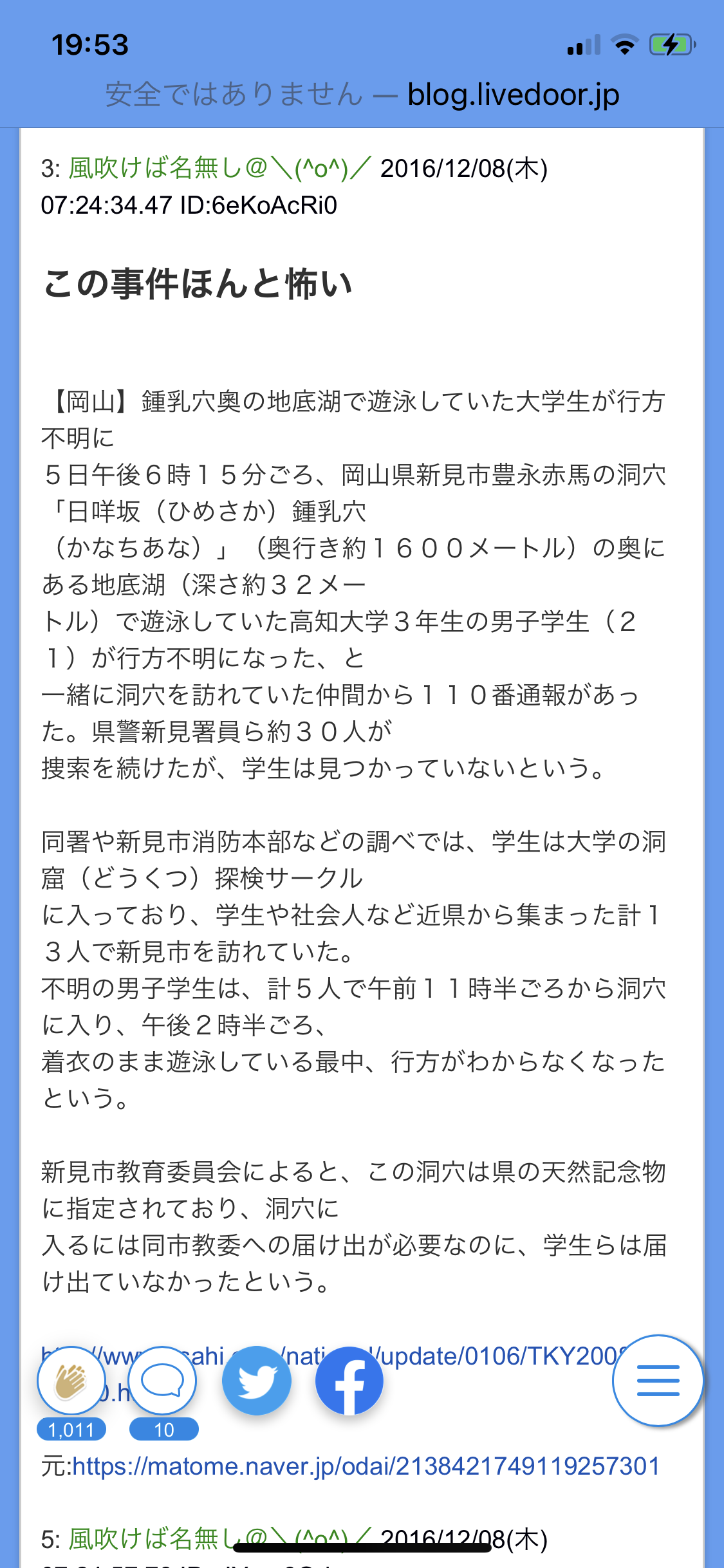Open the matome.naver.jp source link
The width and height of the screenshot is (724, 1568).
click(x=366, y=1466)
